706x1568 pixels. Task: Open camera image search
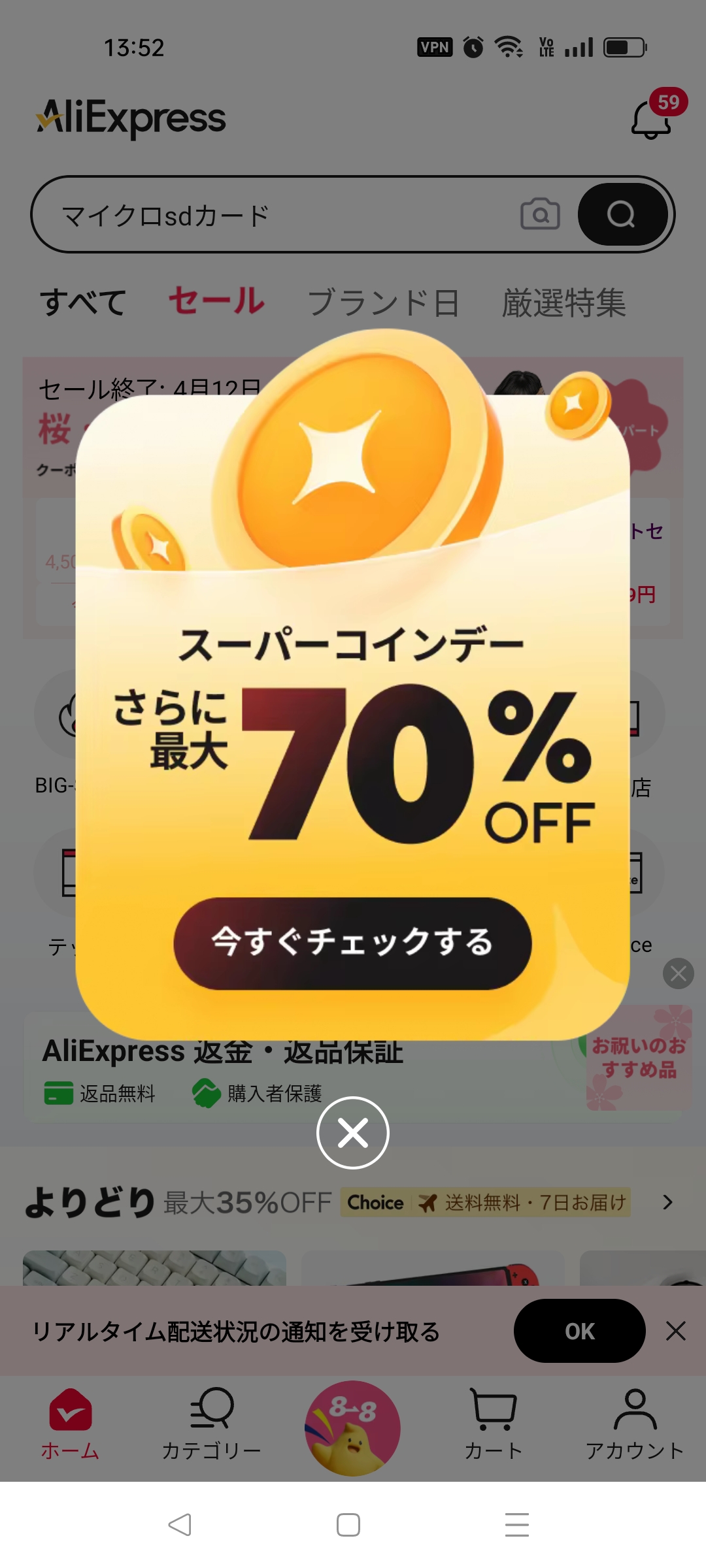[540, 214]
